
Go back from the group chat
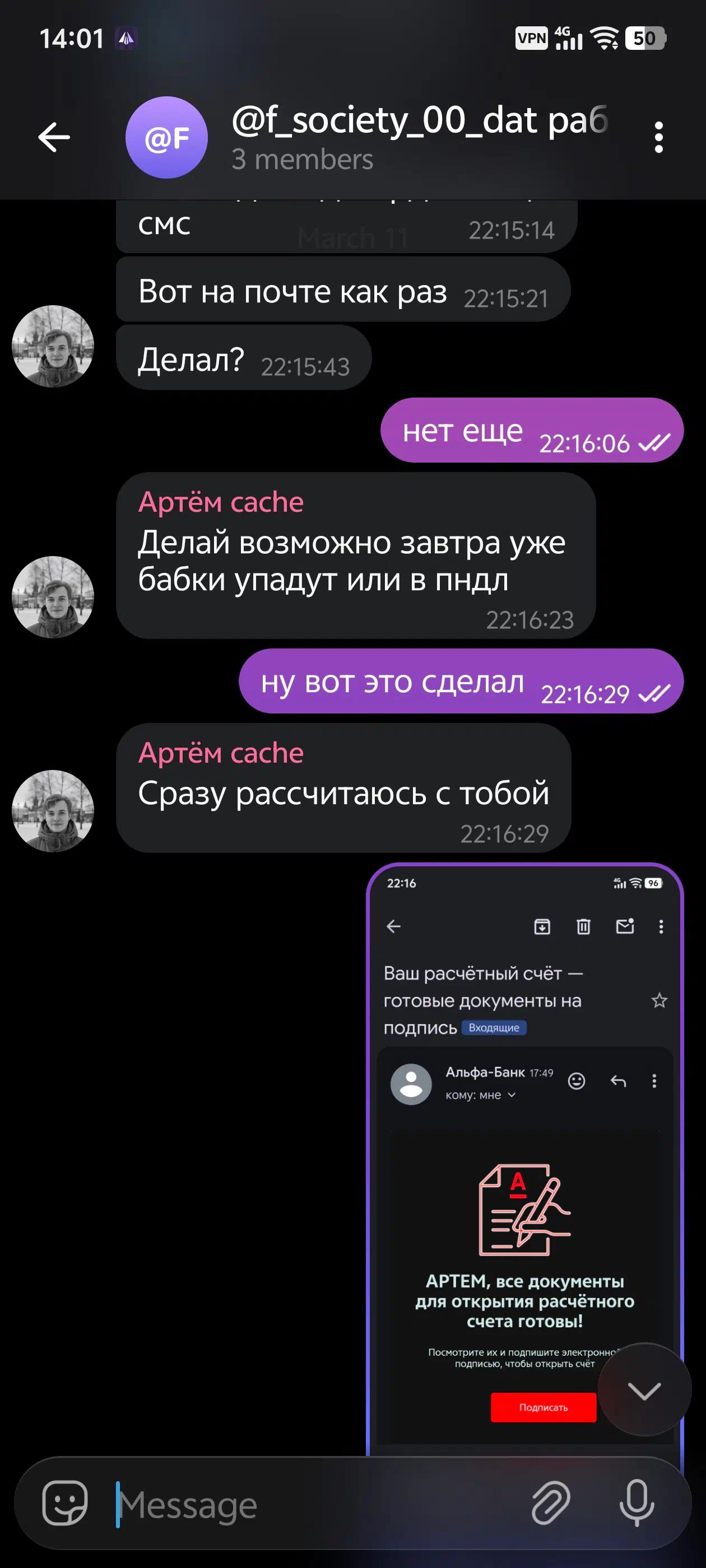[54, 137]
